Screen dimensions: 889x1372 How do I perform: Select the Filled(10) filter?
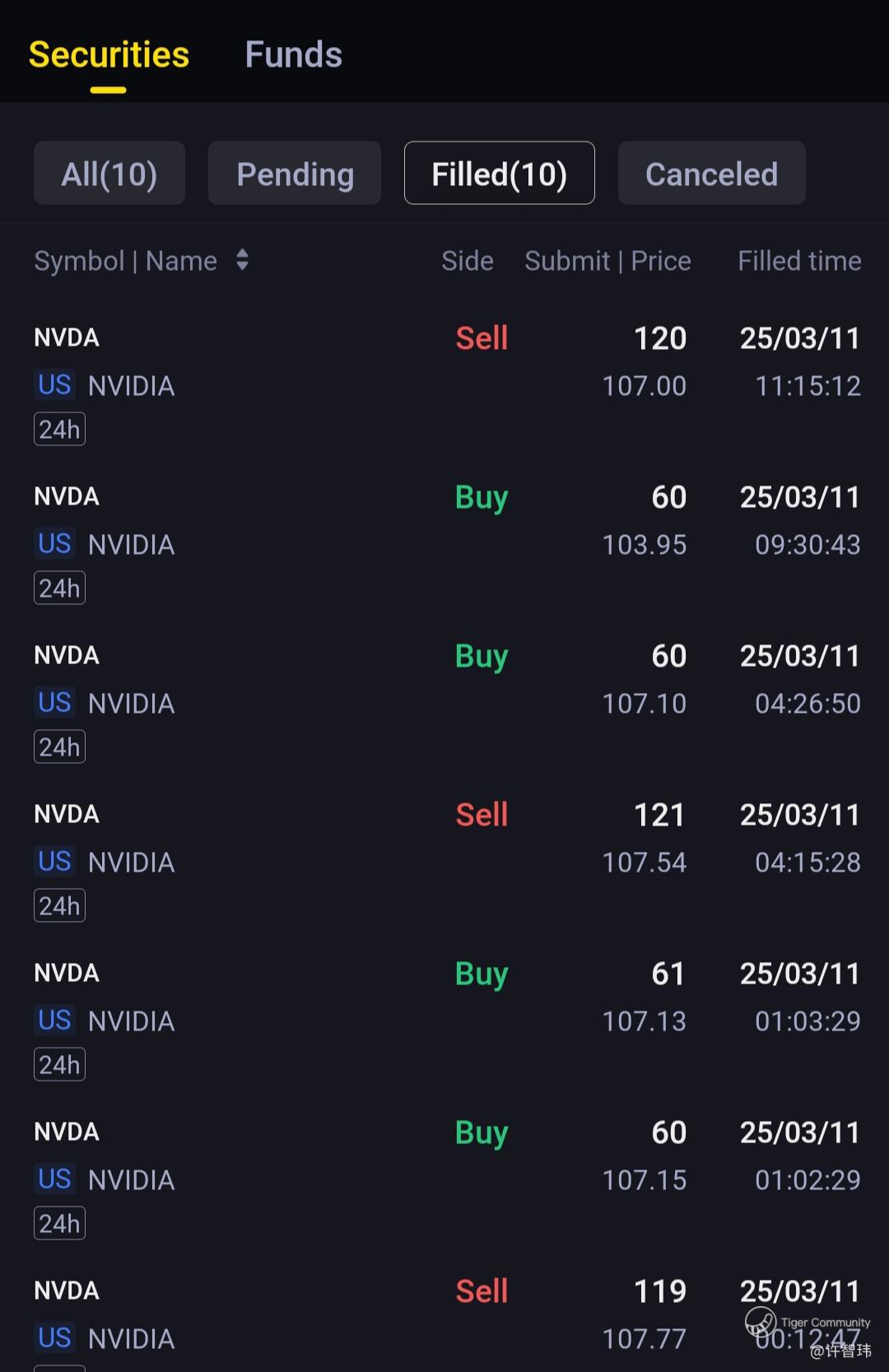[499, 174]
